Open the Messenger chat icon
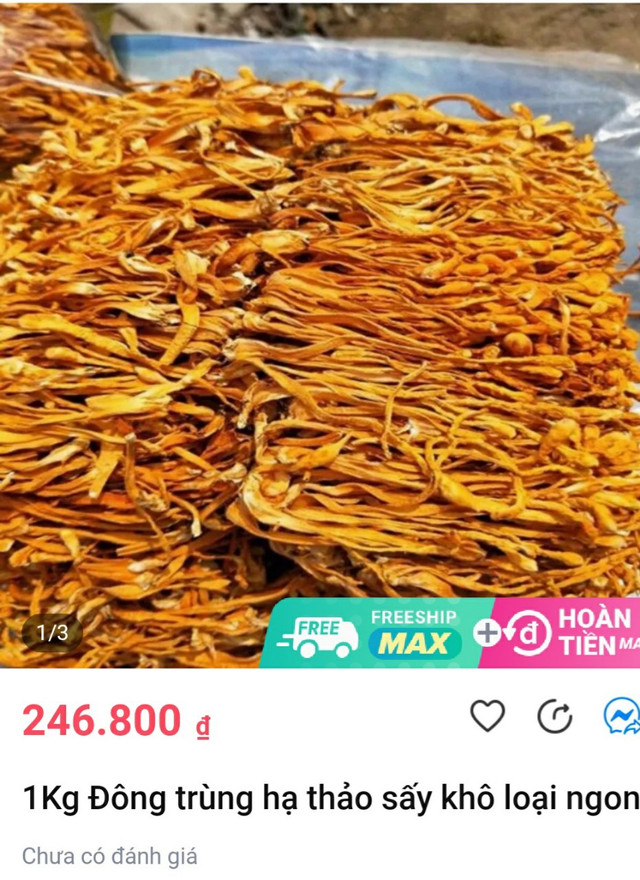 [x=622, y=716]
